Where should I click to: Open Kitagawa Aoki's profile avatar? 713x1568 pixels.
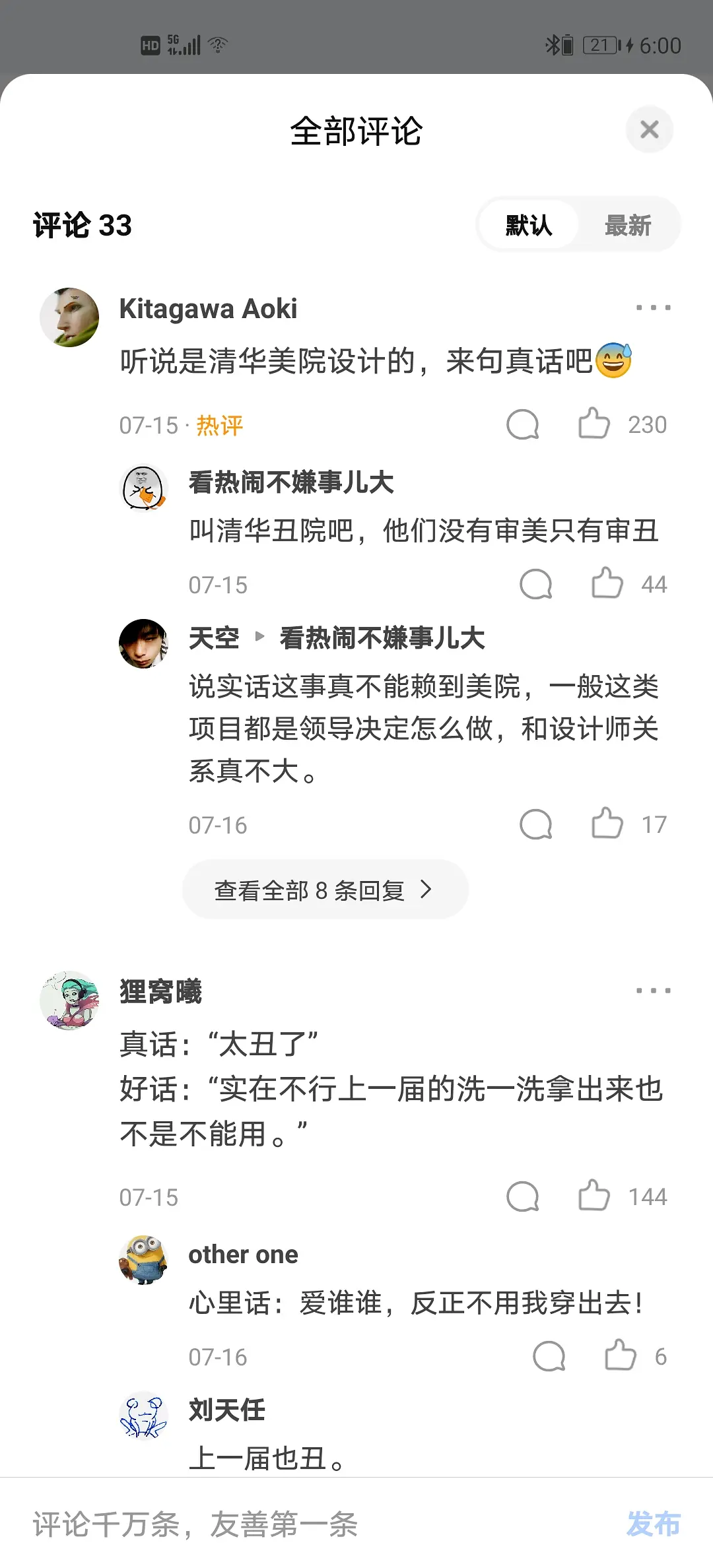click(x=69, y=317)
